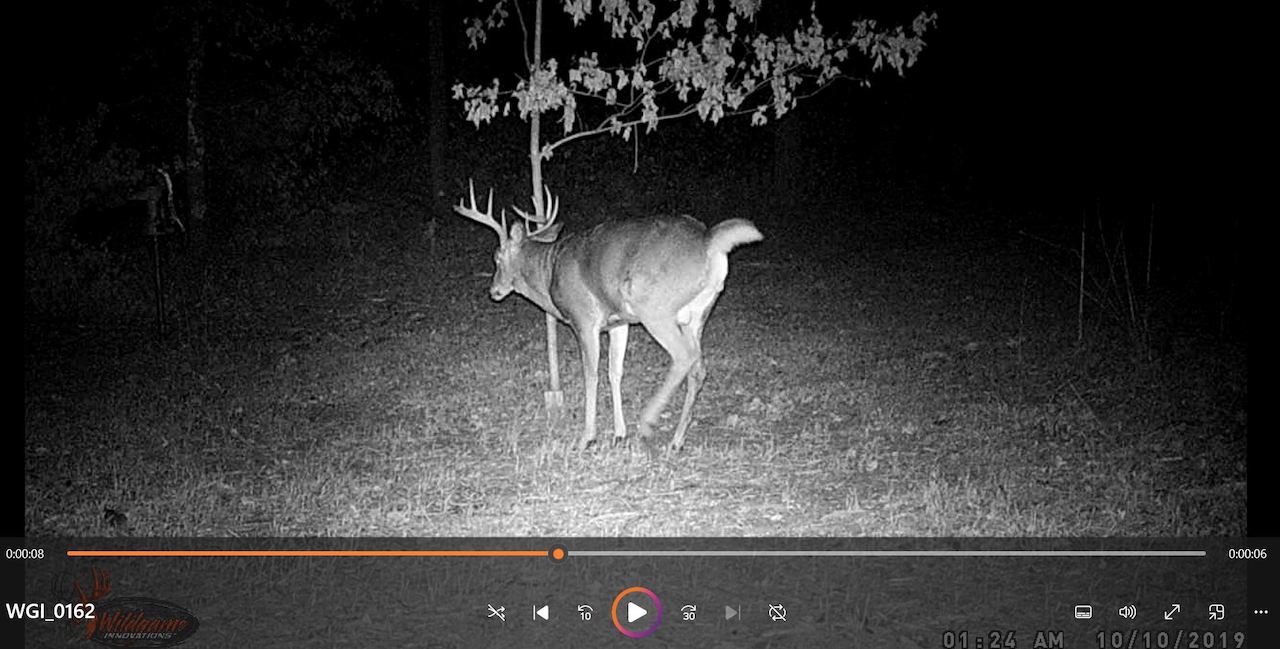Image resolution: width=1280 pixels, height=649 pixels.
Task: Open the more options menu
Action: 1260,612
